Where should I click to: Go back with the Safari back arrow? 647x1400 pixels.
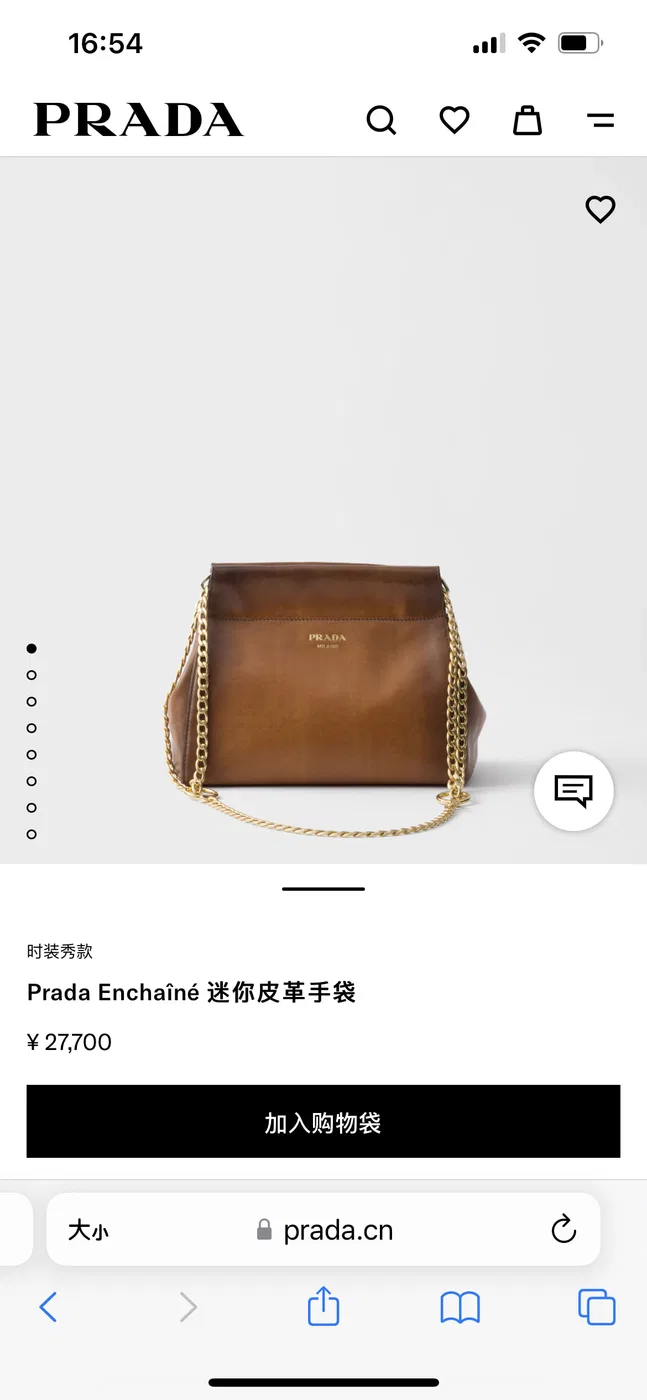point(48,1306)
